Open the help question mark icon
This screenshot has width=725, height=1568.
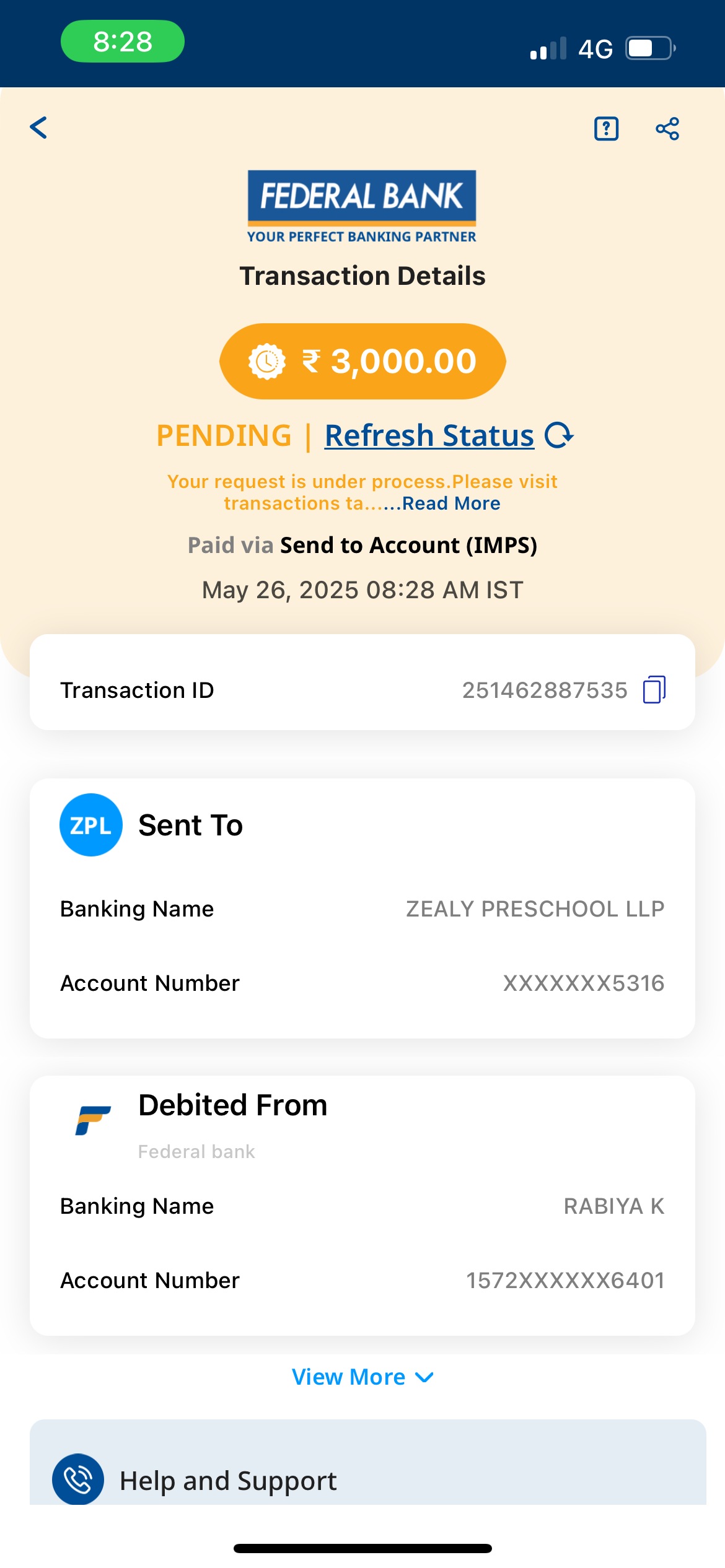pyautogui.click(x=606, y=129)
